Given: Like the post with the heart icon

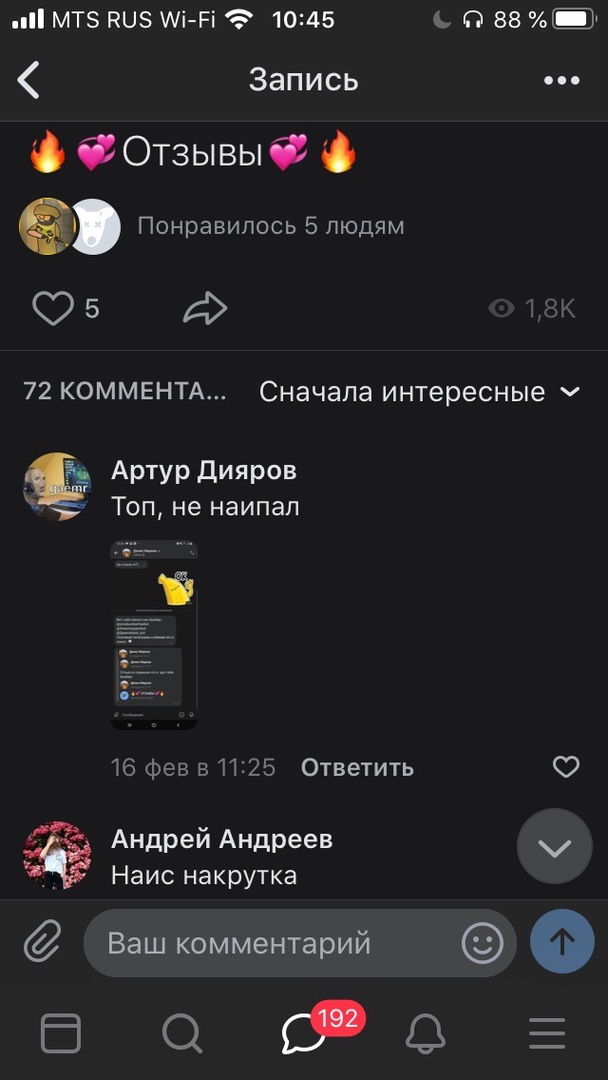Looking at the screenshot, I should [x=53, y=309].
